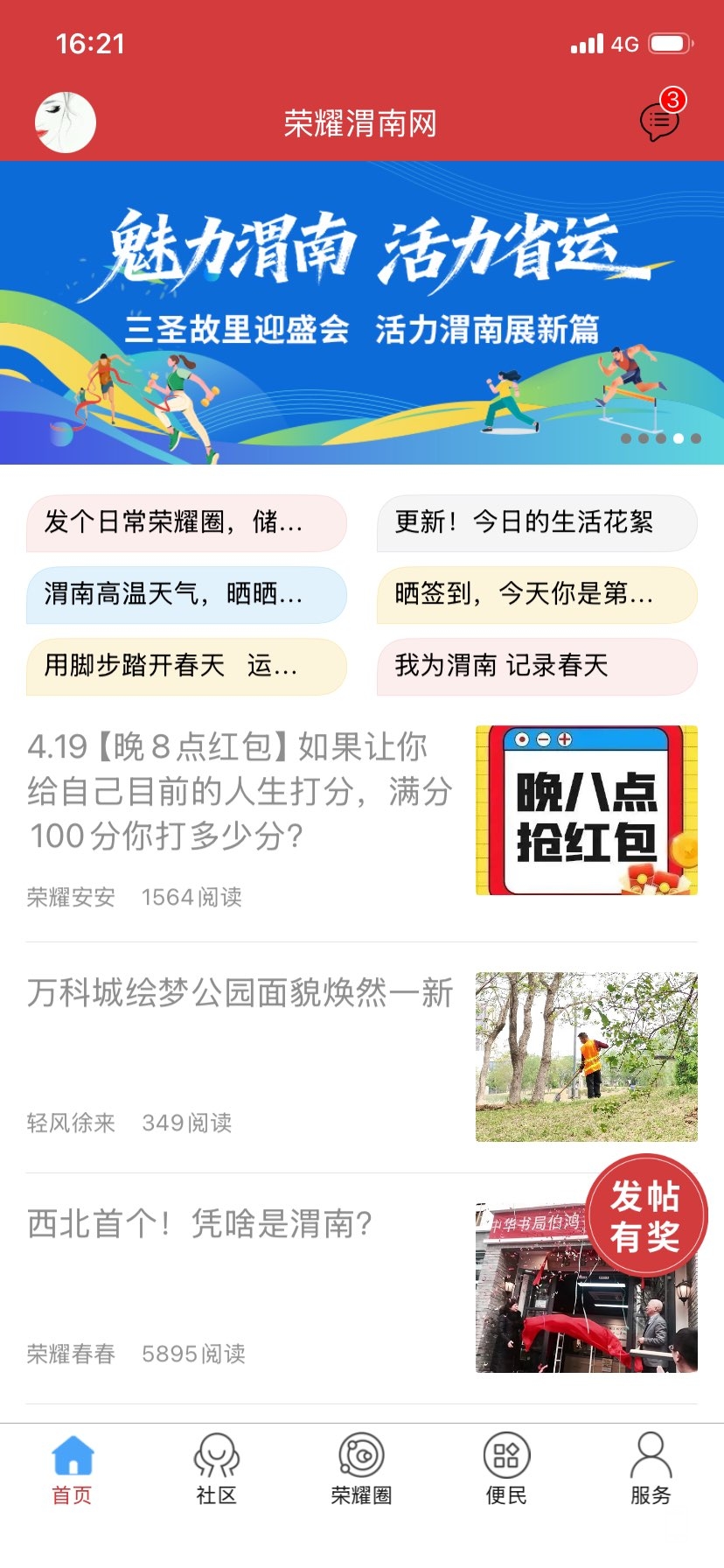
Task: Switch to the 首页 tab
Action: [x=73, y=1471]
